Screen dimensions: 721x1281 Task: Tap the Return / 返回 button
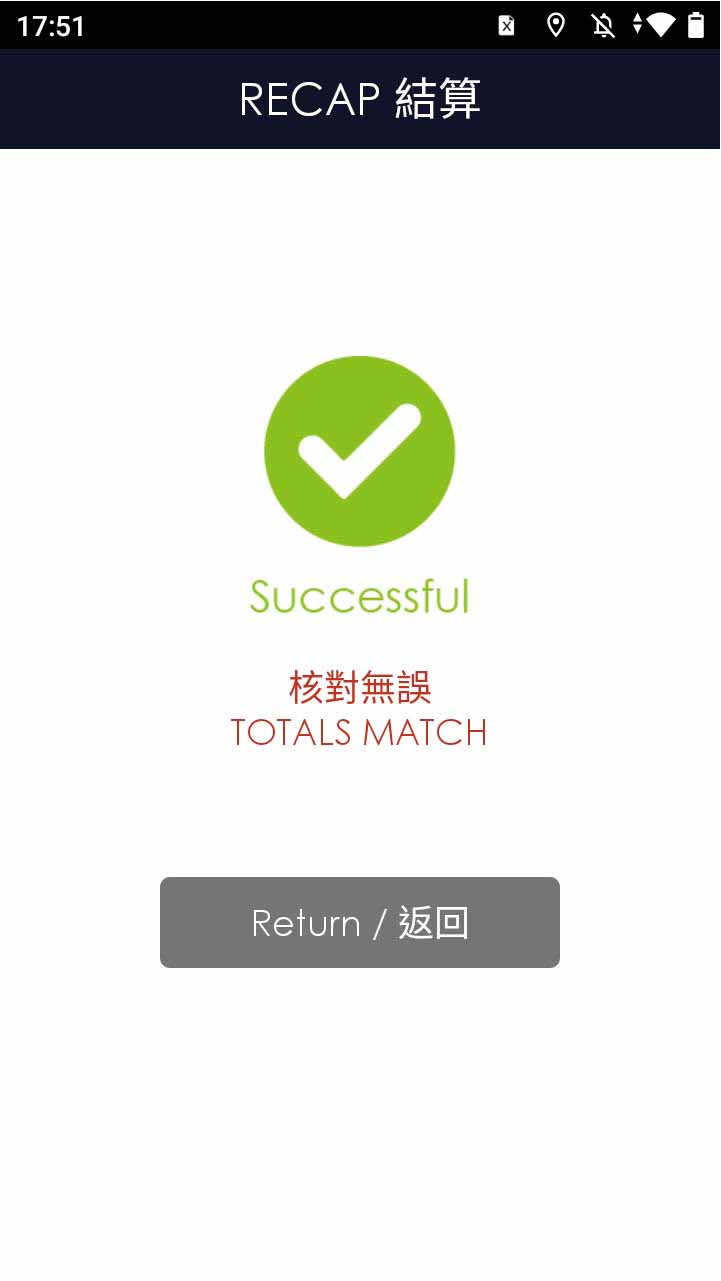click(x=360, y=922)
